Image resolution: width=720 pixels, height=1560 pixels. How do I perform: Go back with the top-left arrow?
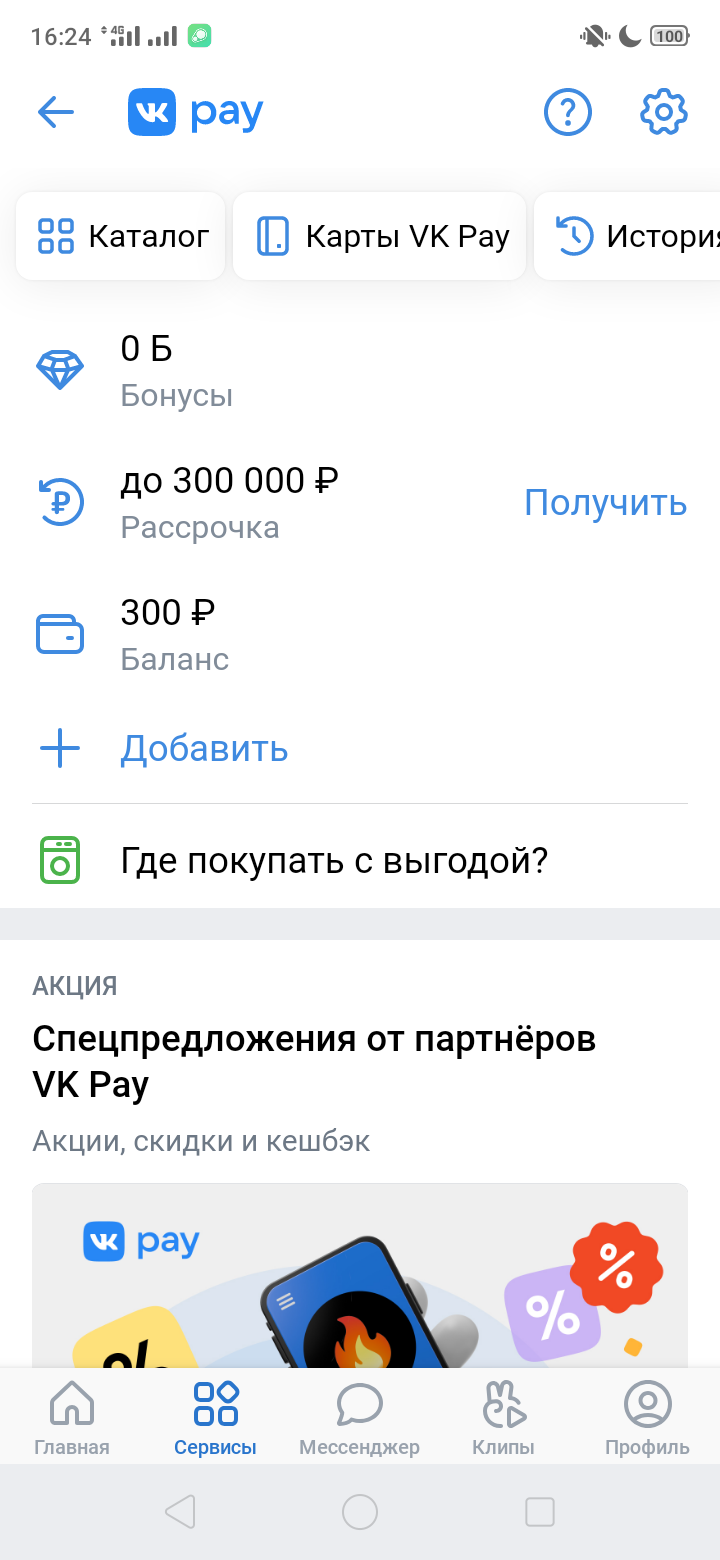click(x=56, y=112)
